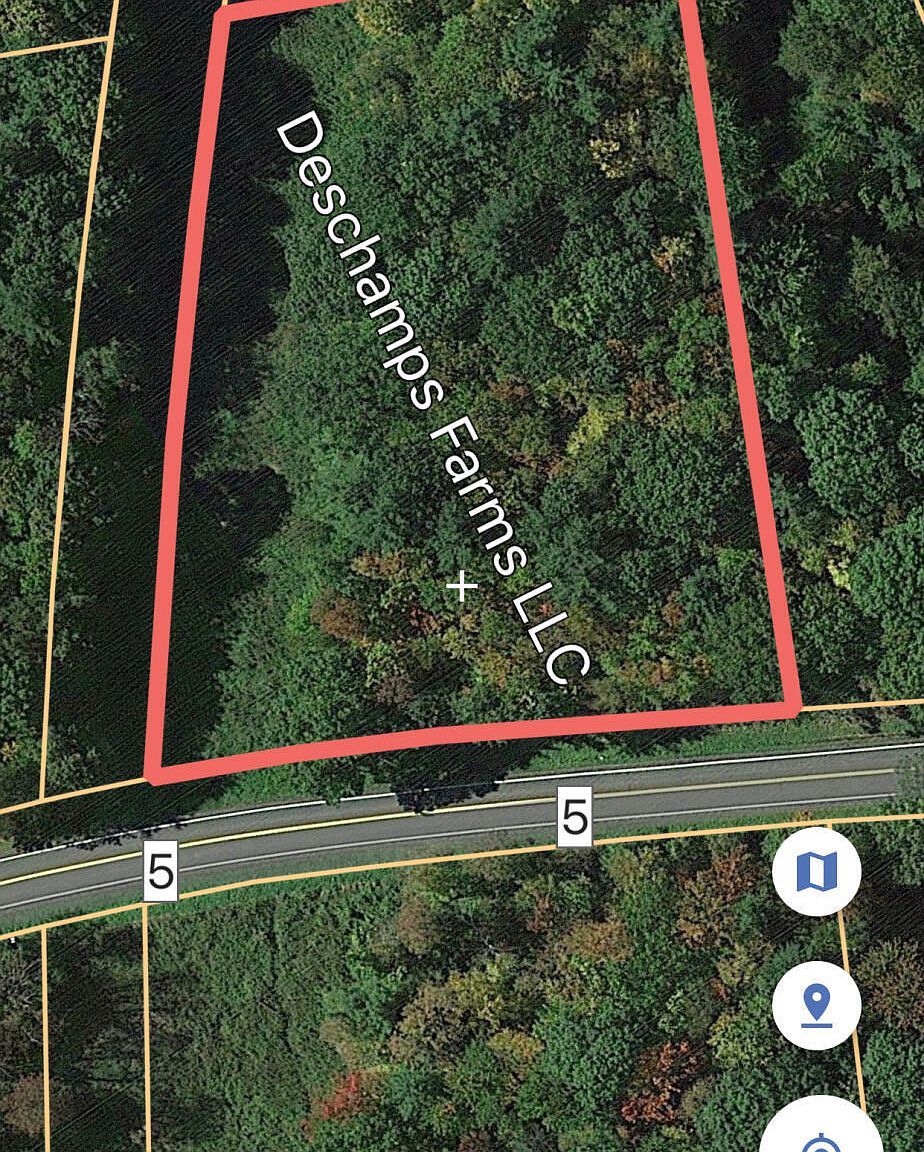Tap the circular location pin icon
Viewport: 924px width, 1152px height.
[x=818, y=1007]
